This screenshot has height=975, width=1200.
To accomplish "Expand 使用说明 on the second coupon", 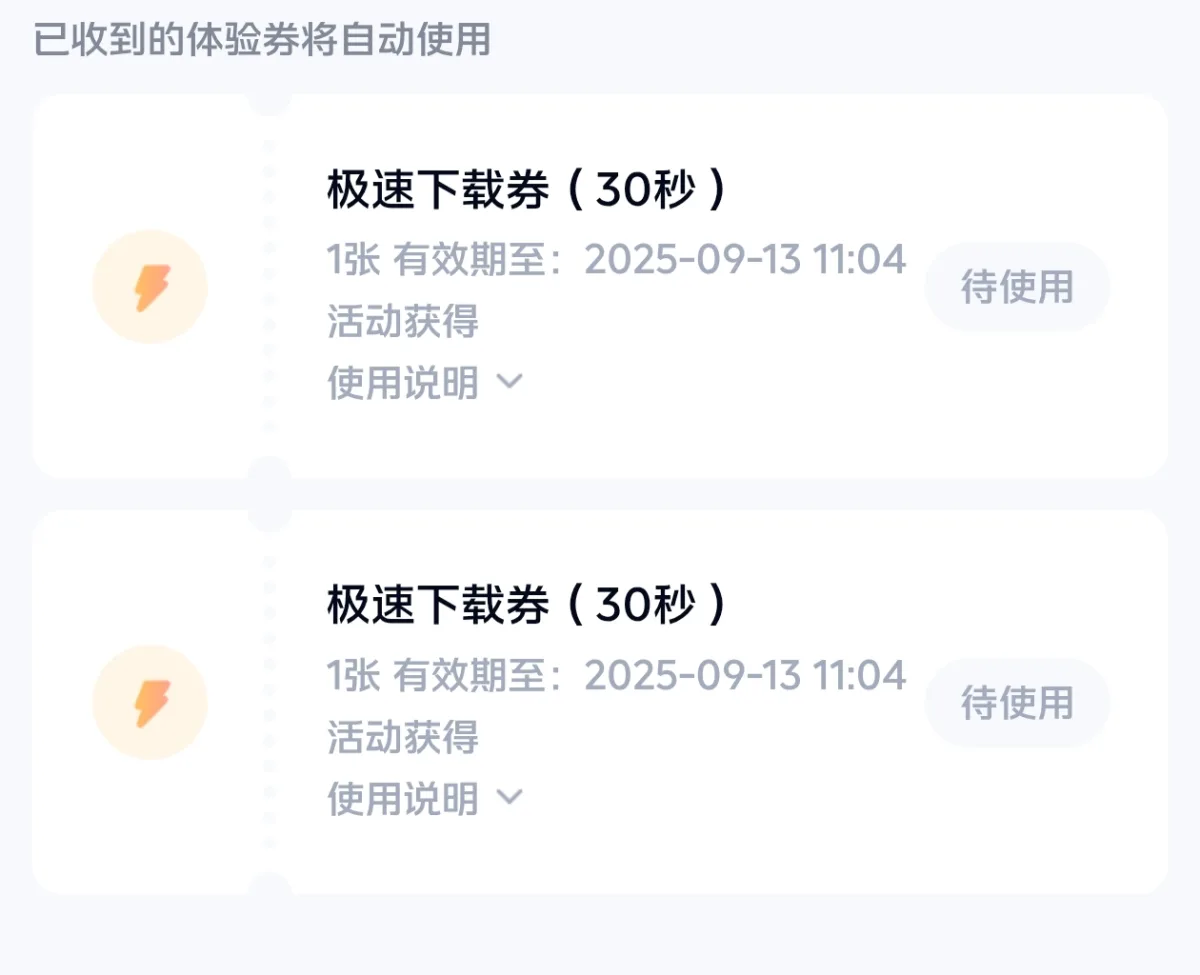I will [x=425, y=799].
